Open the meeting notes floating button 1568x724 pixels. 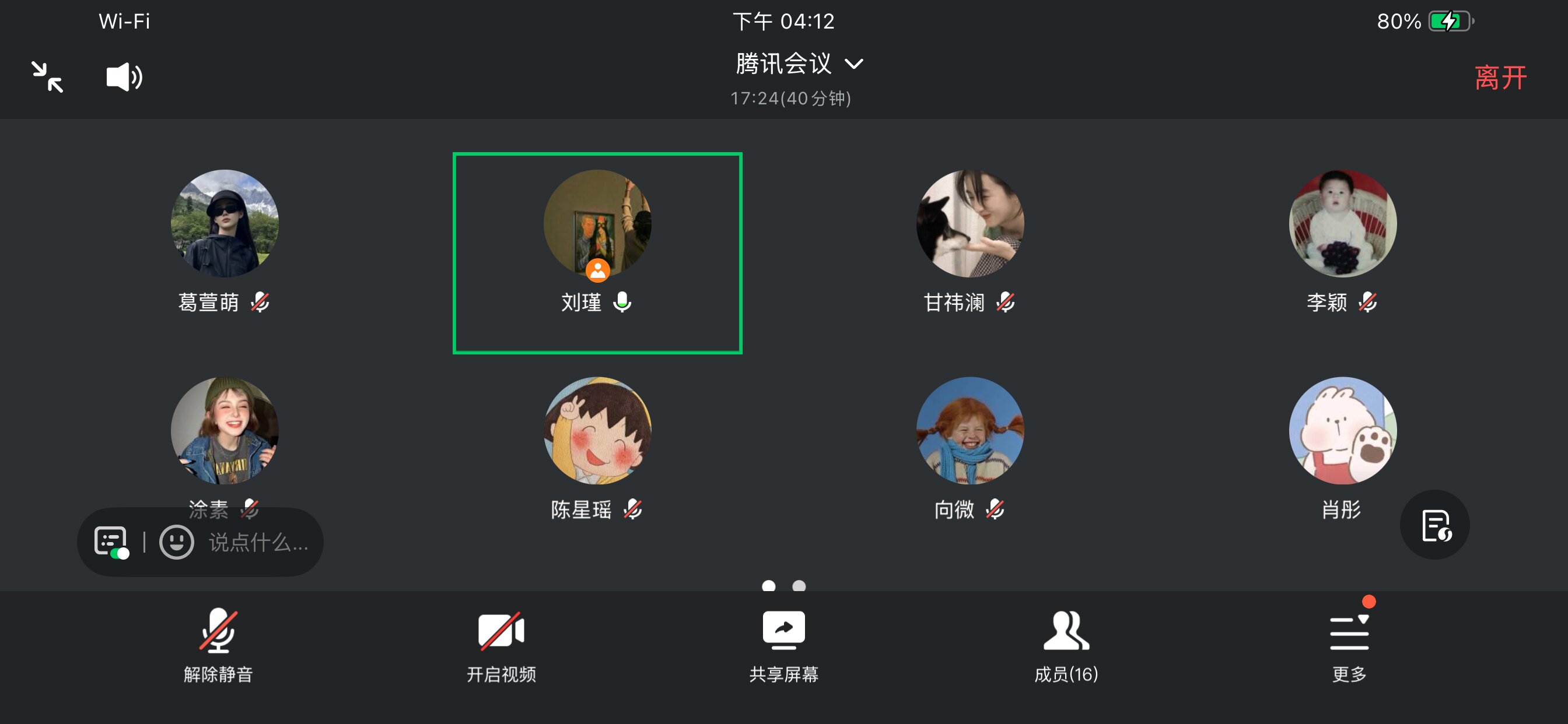1434,525
